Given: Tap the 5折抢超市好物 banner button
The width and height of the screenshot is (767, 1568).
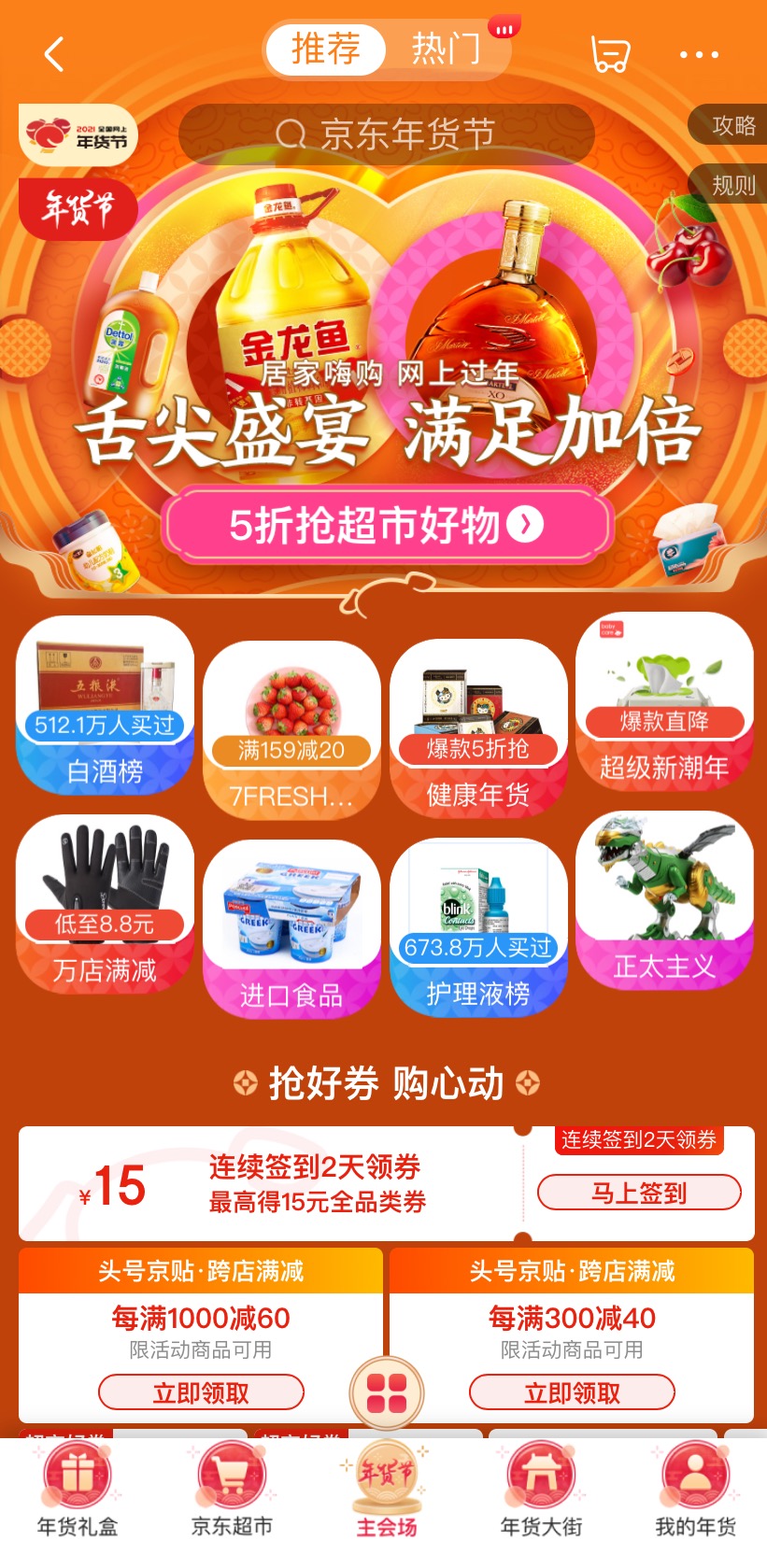Looking at the screenshot, I should [x=387, y=525].
